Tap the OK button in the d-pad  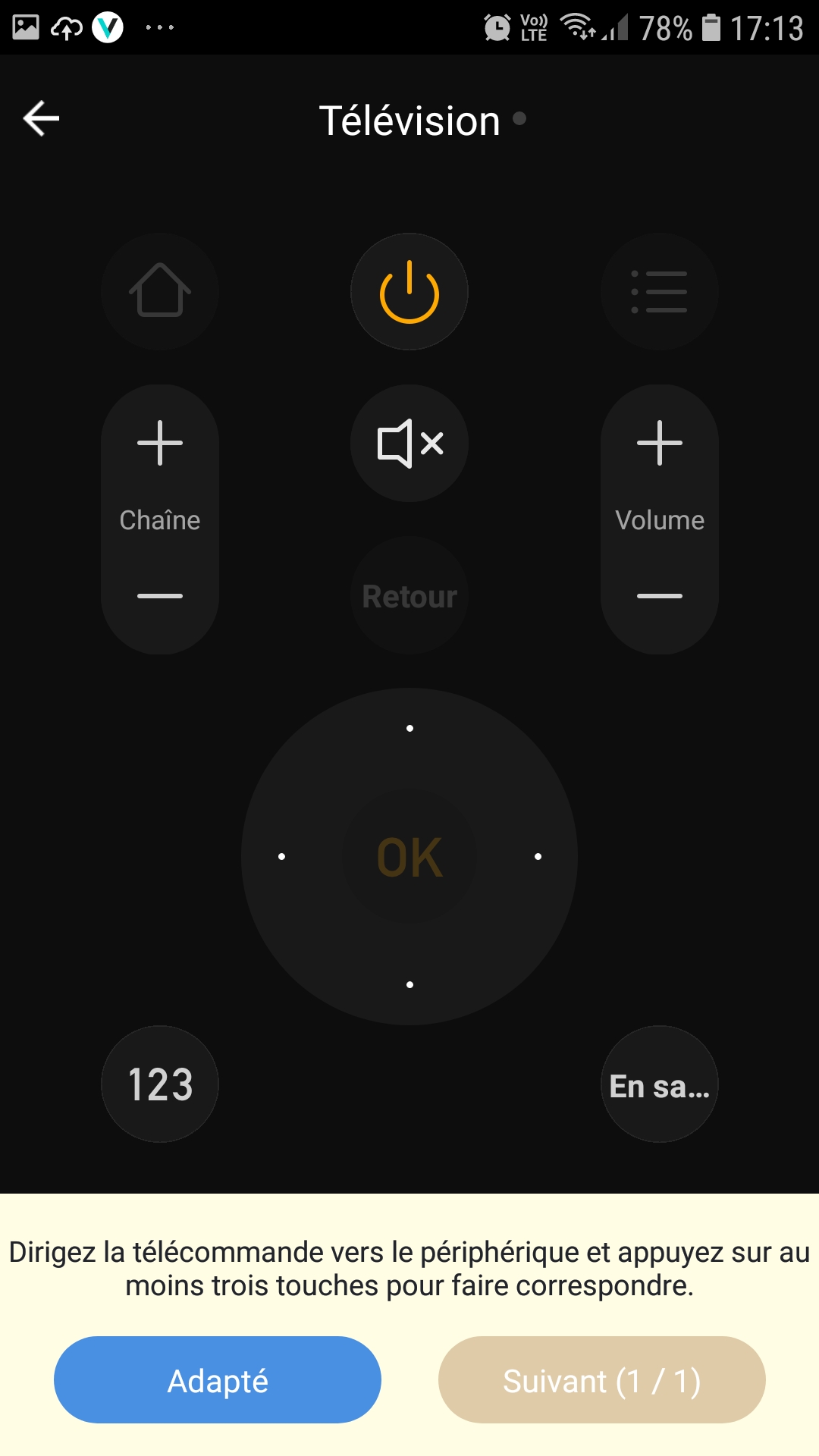[409, 857]
